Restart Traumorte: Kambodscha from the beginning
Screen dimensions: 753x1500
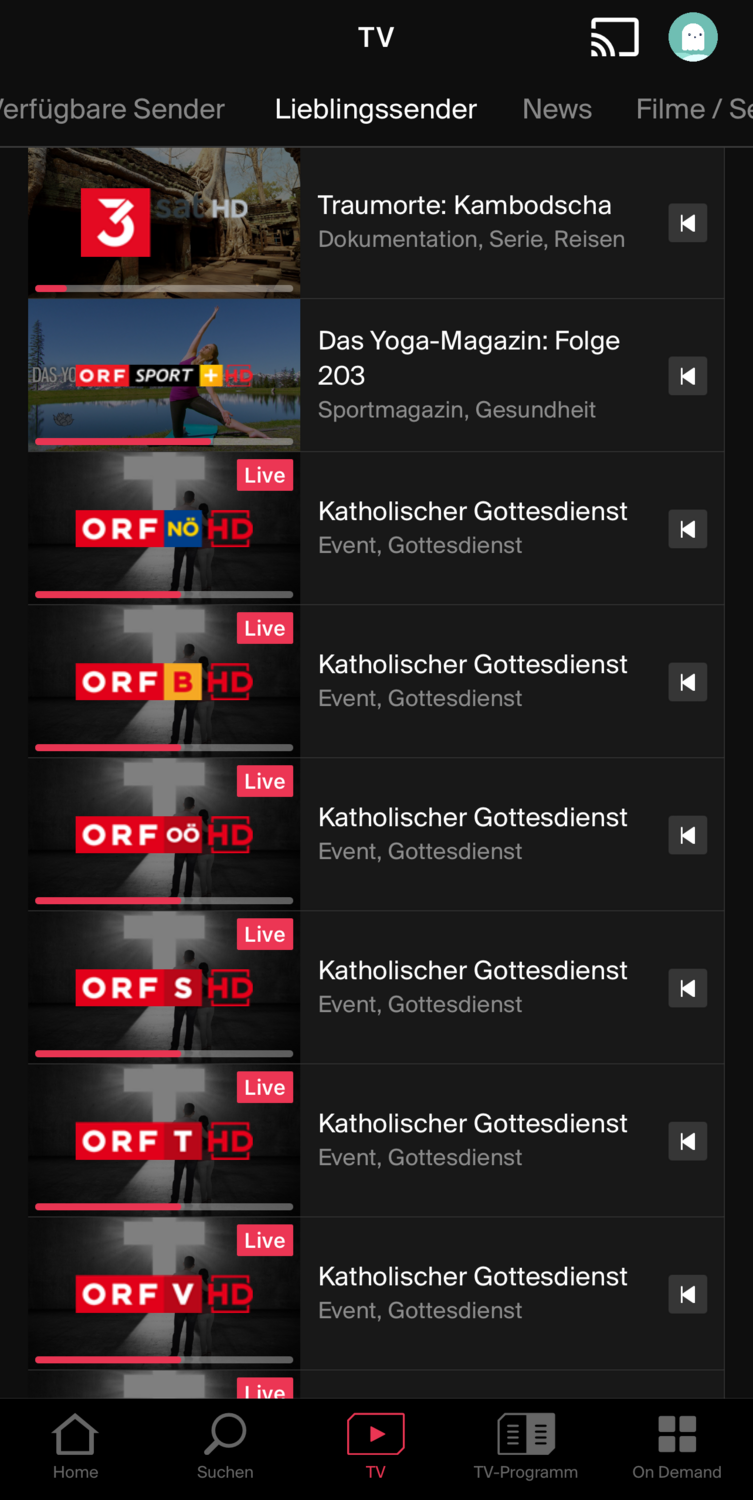[688, 223]
